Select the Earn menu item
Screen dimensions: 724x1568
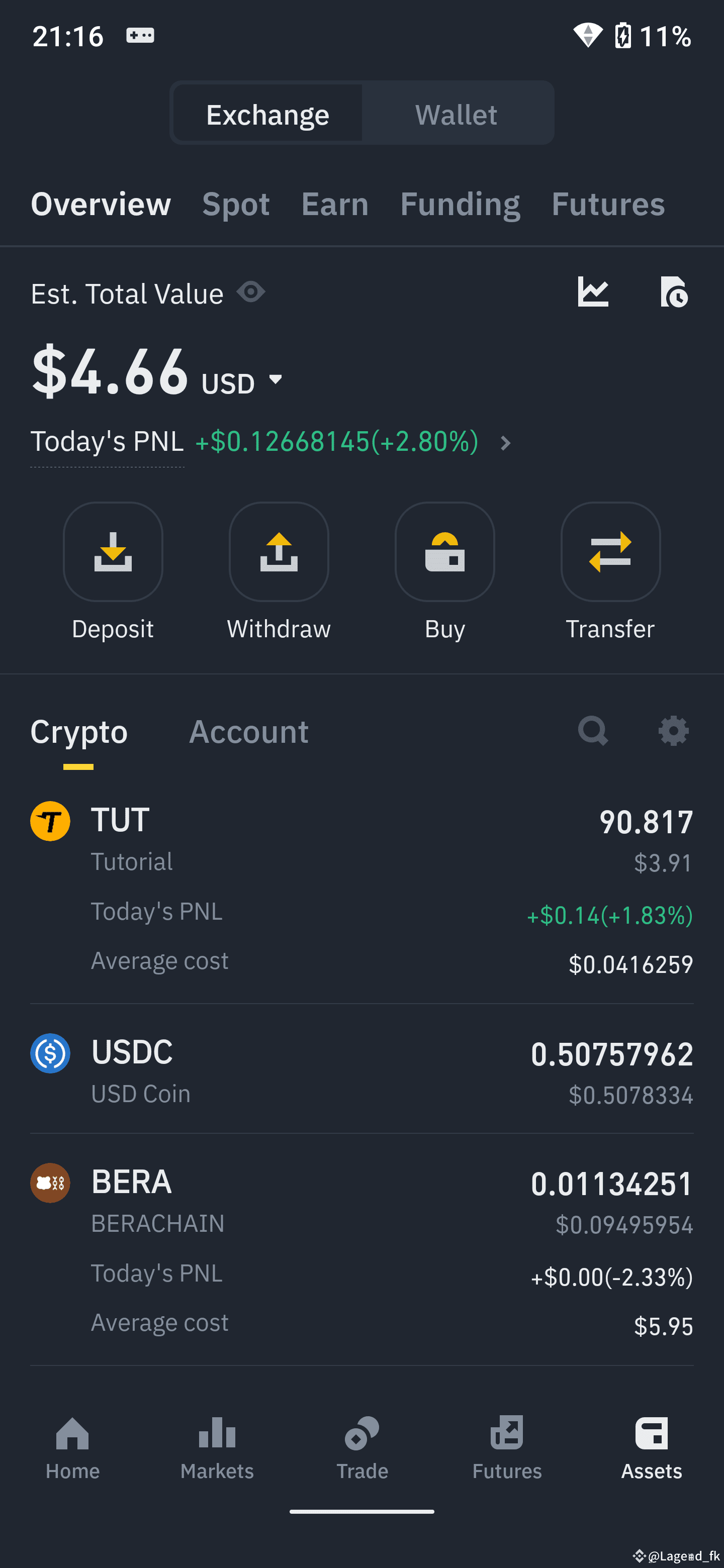coord(334,205)
